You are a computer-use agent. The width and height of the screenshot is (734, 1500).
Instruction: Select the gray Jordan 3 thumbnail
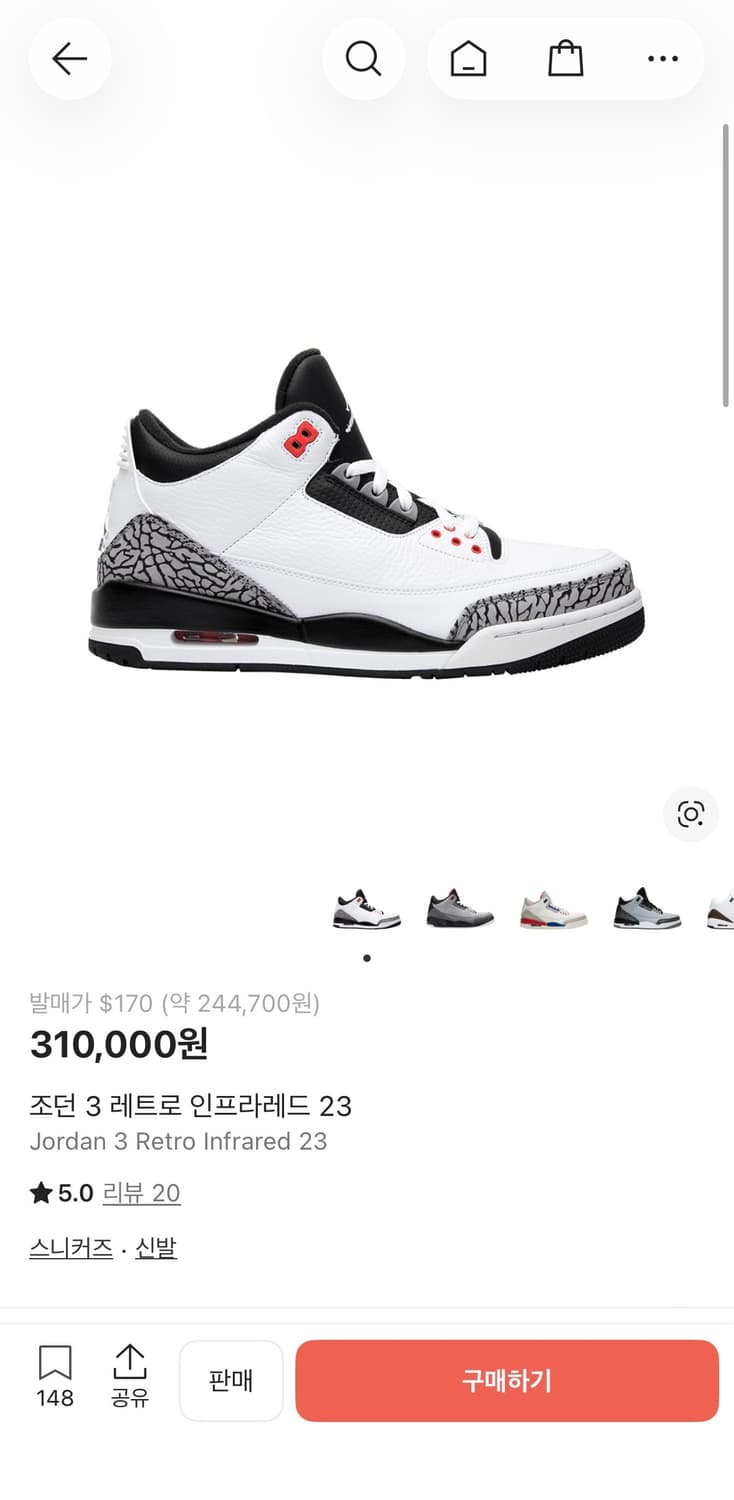click(x=460, y=905)
